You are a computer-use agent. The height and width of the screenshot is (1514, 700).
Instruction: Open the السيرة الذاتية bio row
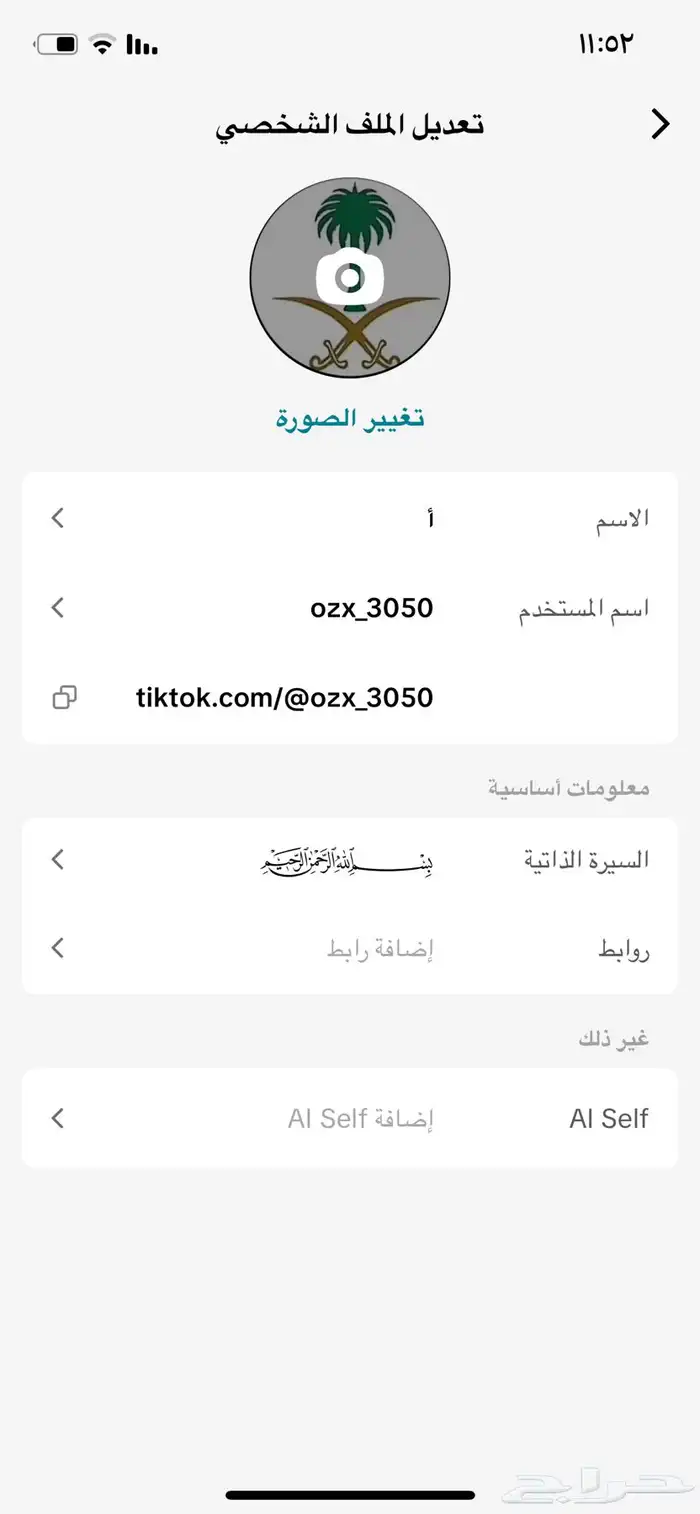pos(350,859)
